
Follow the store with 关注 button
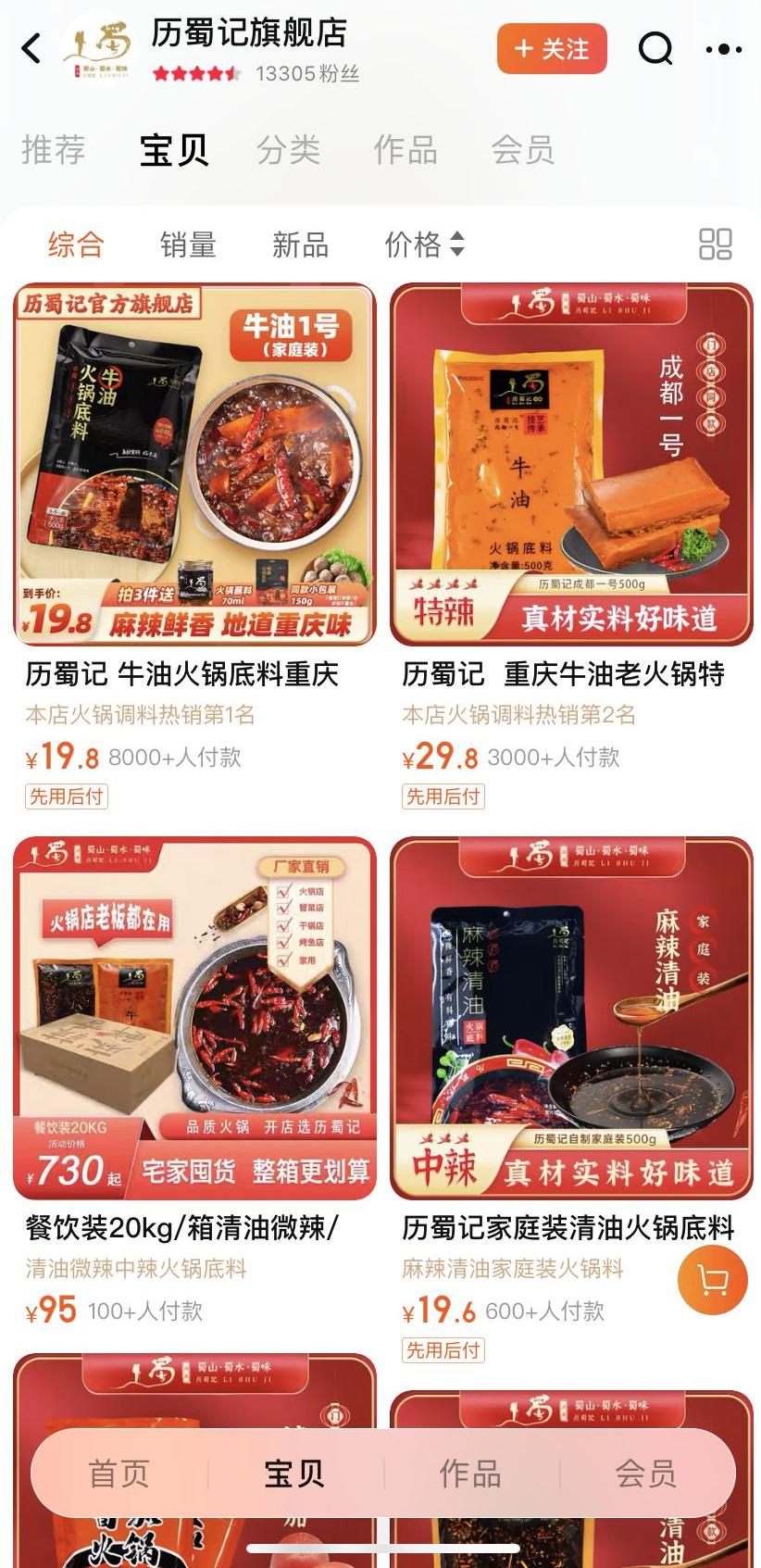pyautogui.click(x=552, y=48)
